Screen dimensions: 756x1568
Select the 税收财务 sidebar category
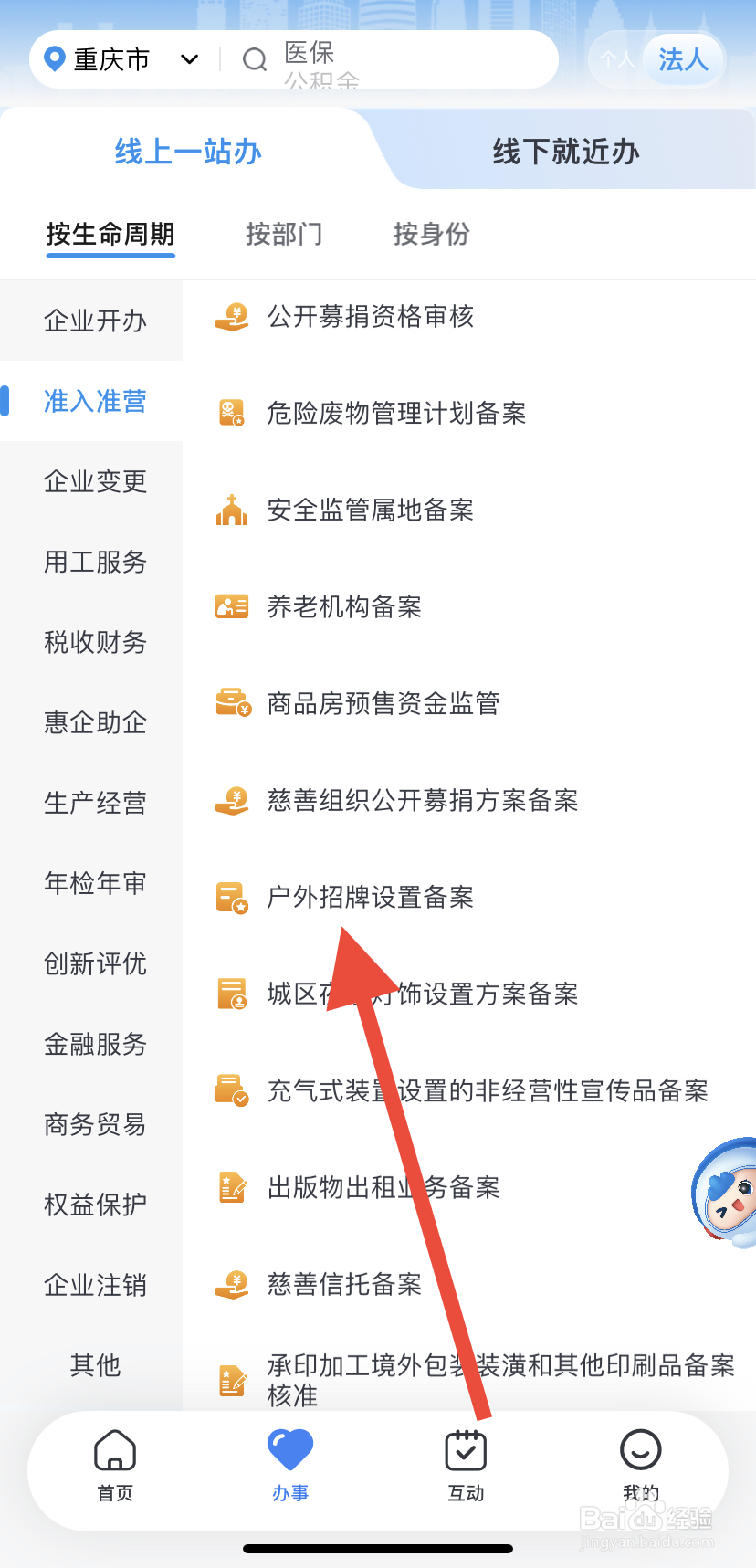coord(94,642)
